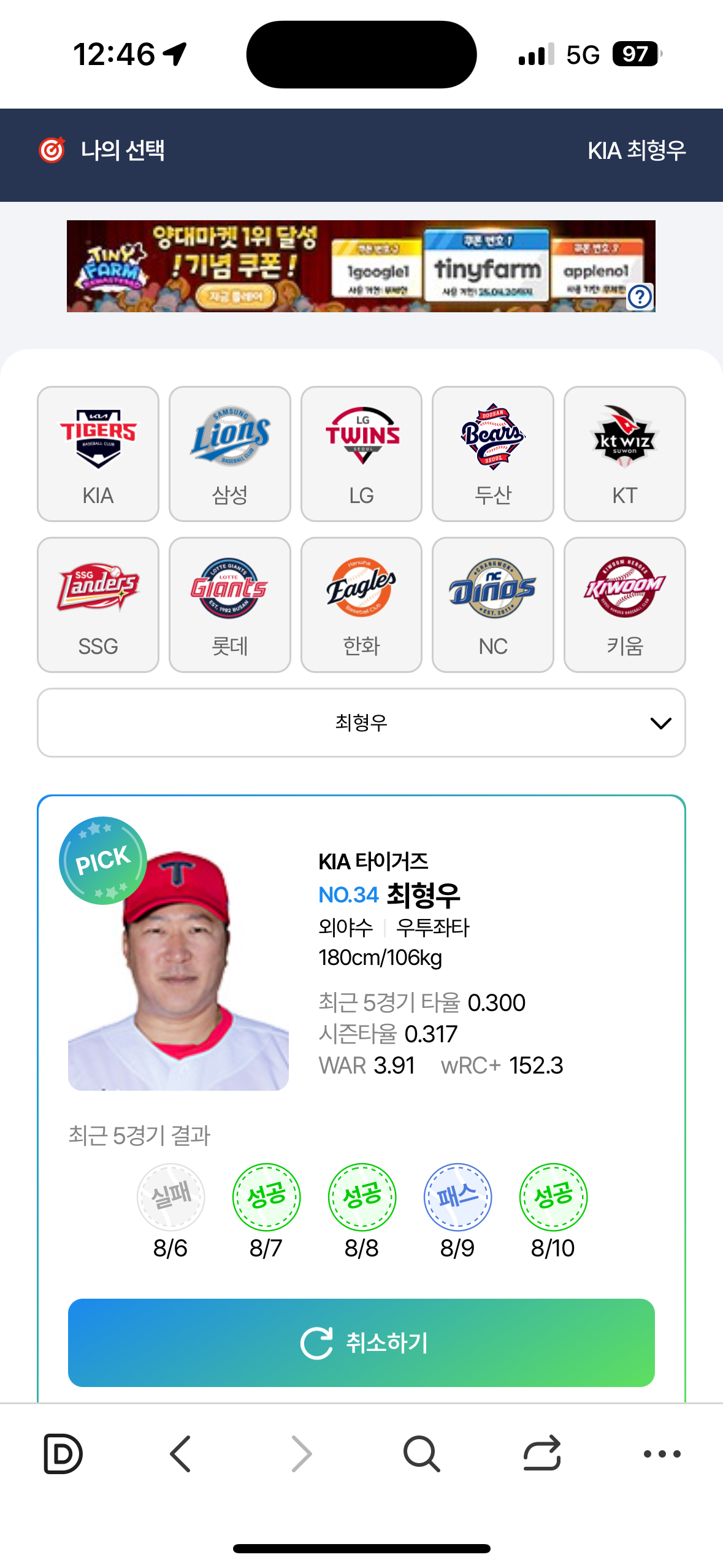Screen dimensions: 723x1568
Task: Cancel the pick with 취소하기
Action: coord(361,1342)
